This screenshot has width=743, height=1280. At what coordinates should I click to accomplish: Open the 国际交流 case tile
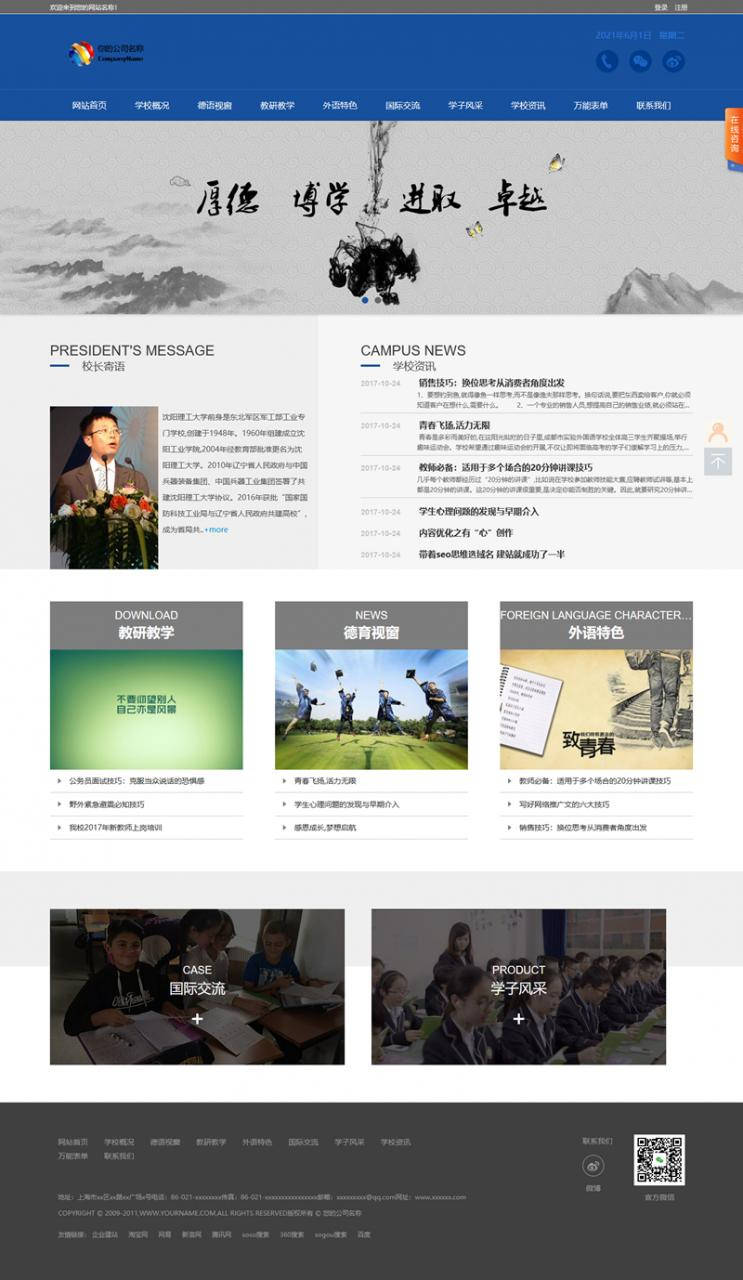click(x=197, y=987)
